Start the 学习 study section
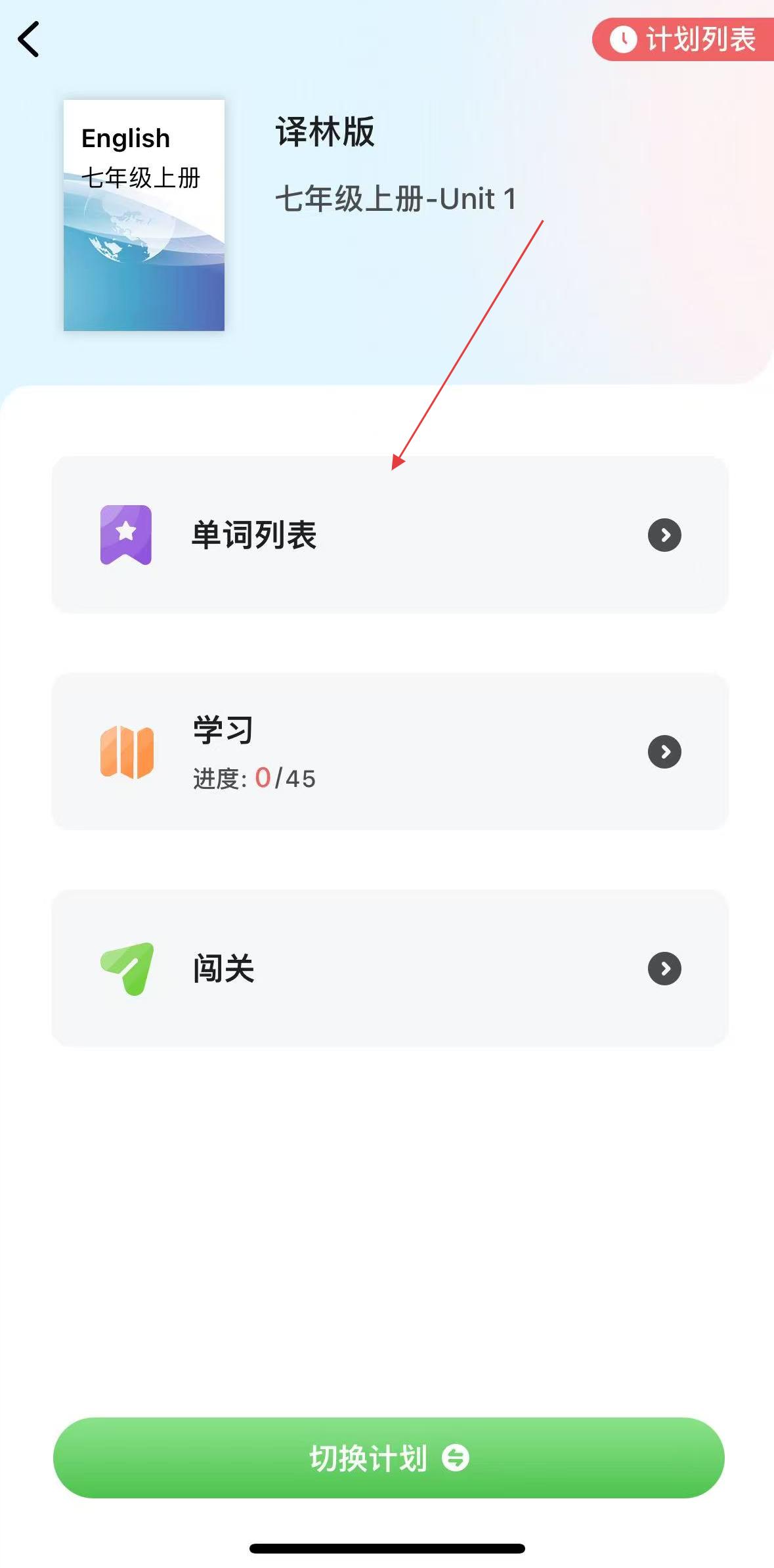This screenshot has width=774, height=1568. tap(390, 751)
